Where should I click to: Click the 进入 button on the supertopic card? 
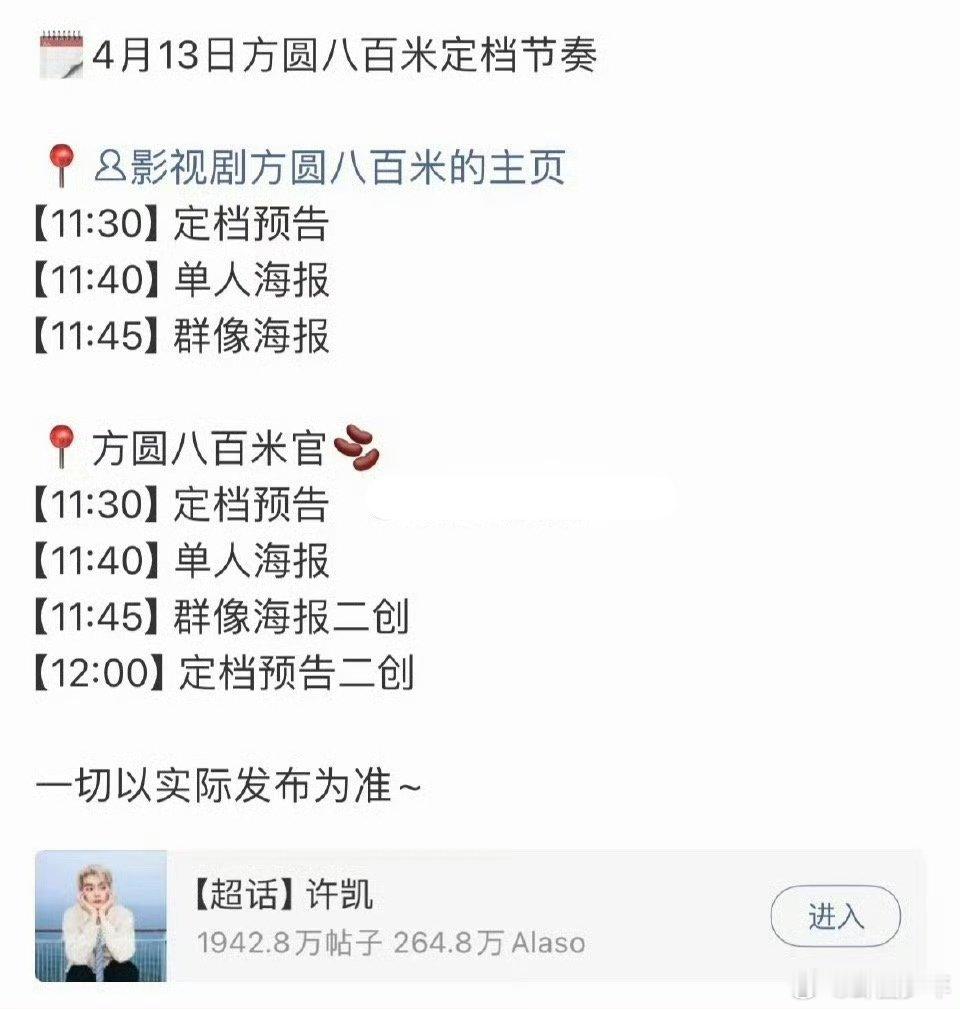(836, 916)
